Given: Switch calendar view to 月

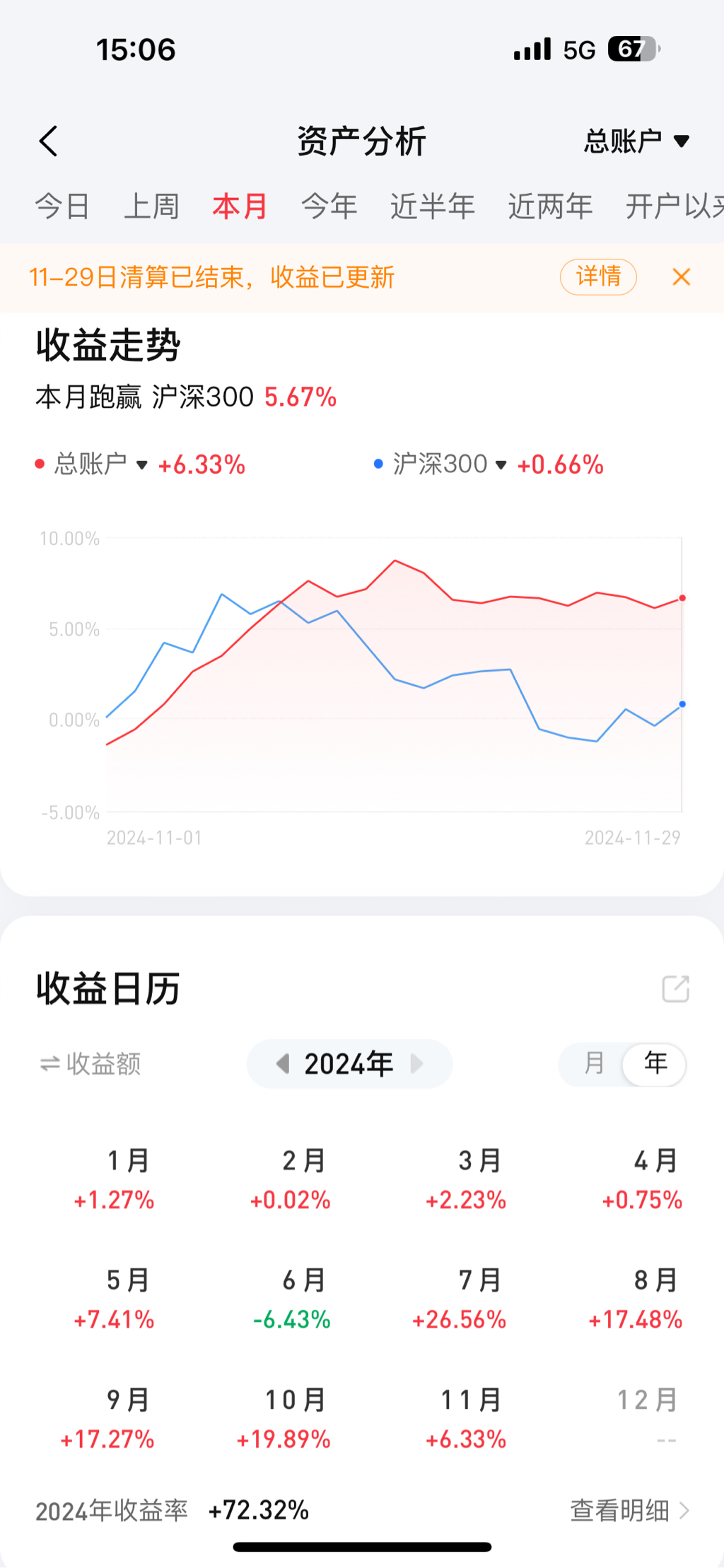Looking at the screenshot, I should tap(594, 1064).
